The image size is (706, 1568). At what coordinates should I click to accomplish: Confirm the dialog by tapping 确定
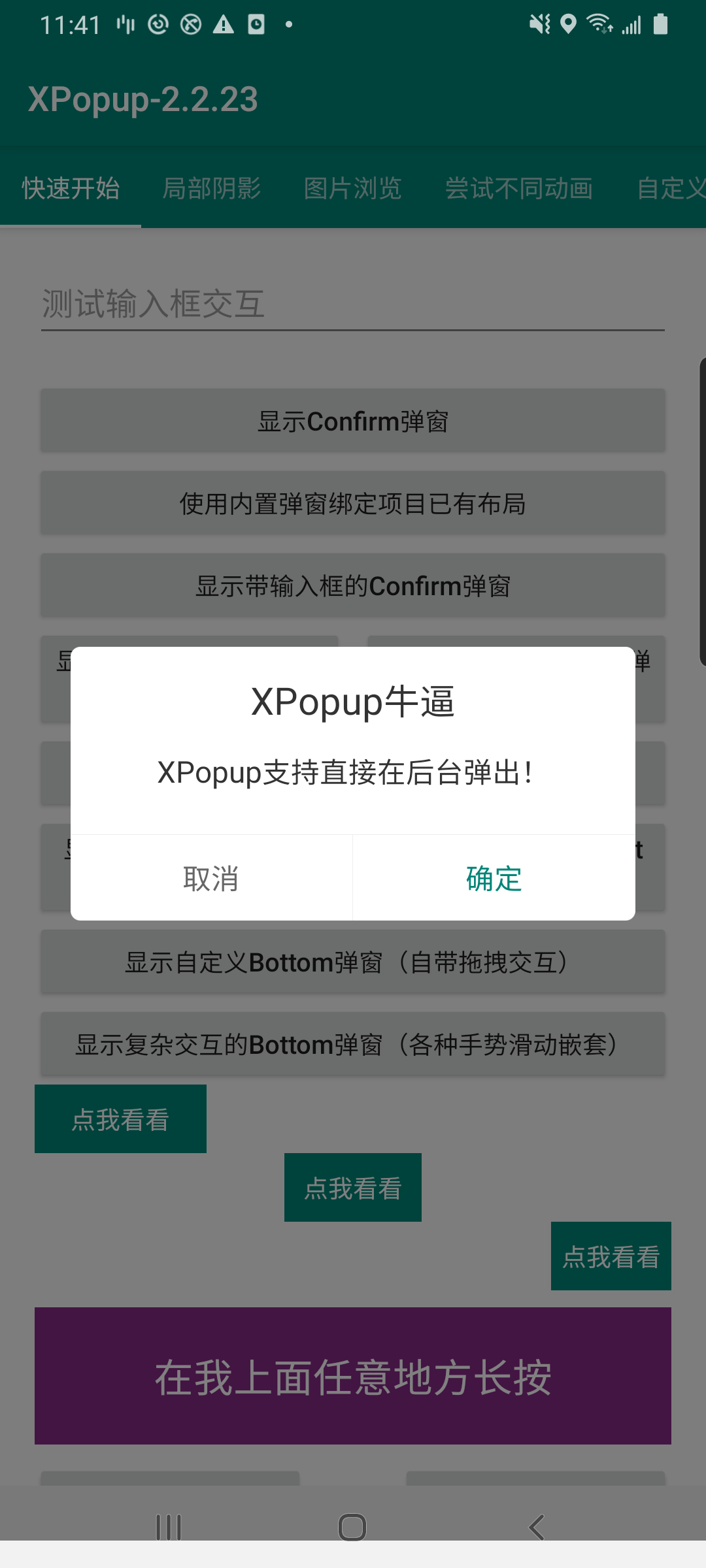pos(492,879)
